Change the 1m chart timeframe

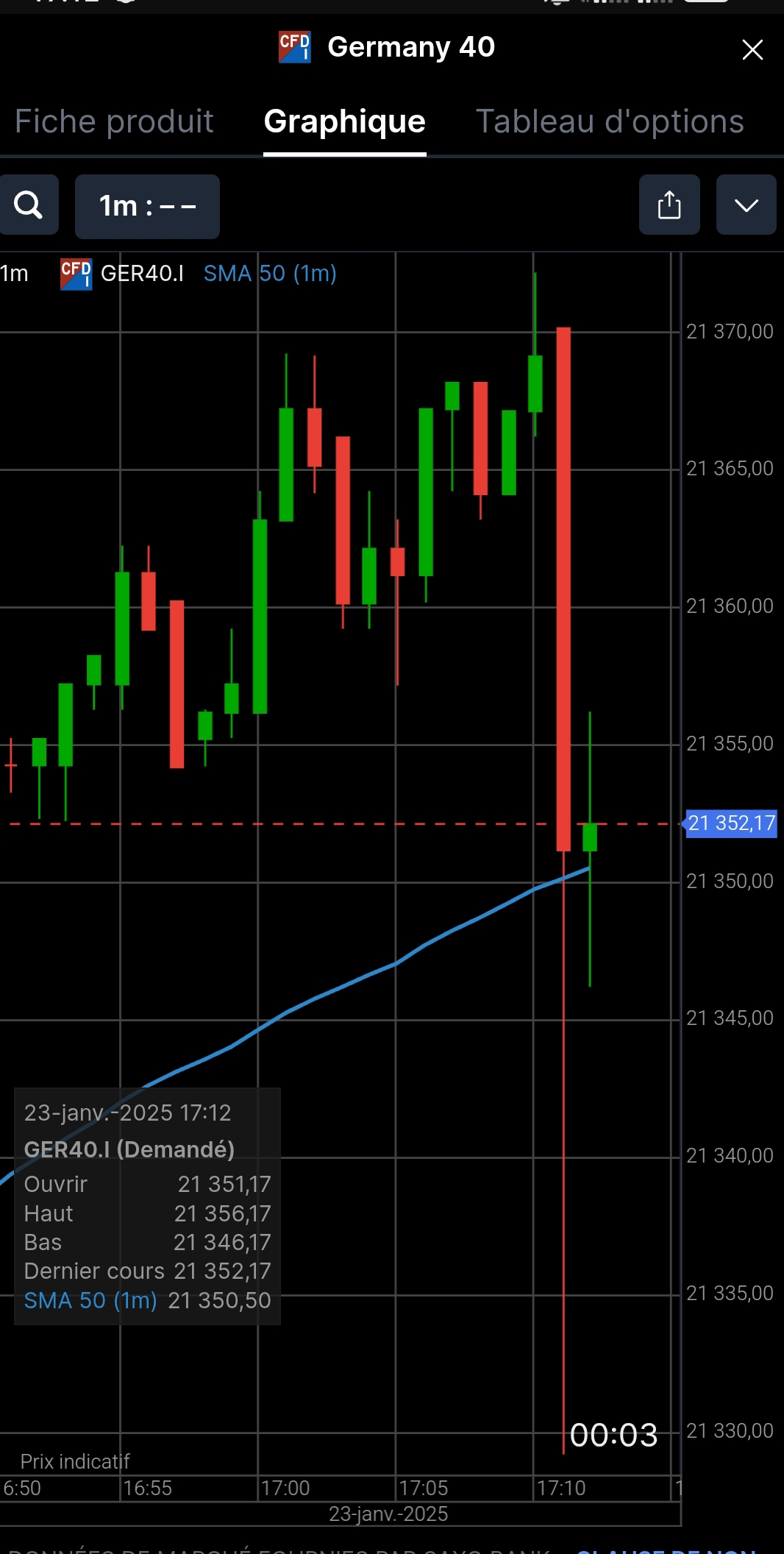pyautogui.click(x=147, y=207)
